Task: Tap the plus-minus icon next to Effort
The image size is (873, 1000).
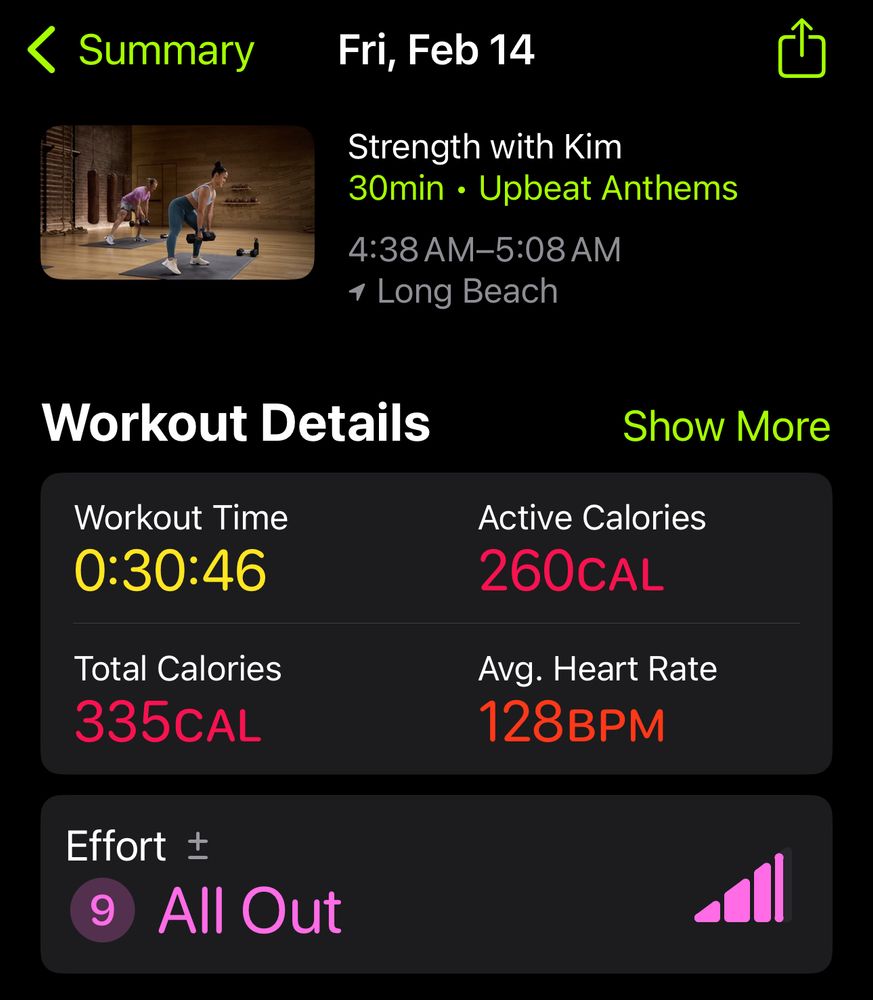Action: [x=198, y=845]
